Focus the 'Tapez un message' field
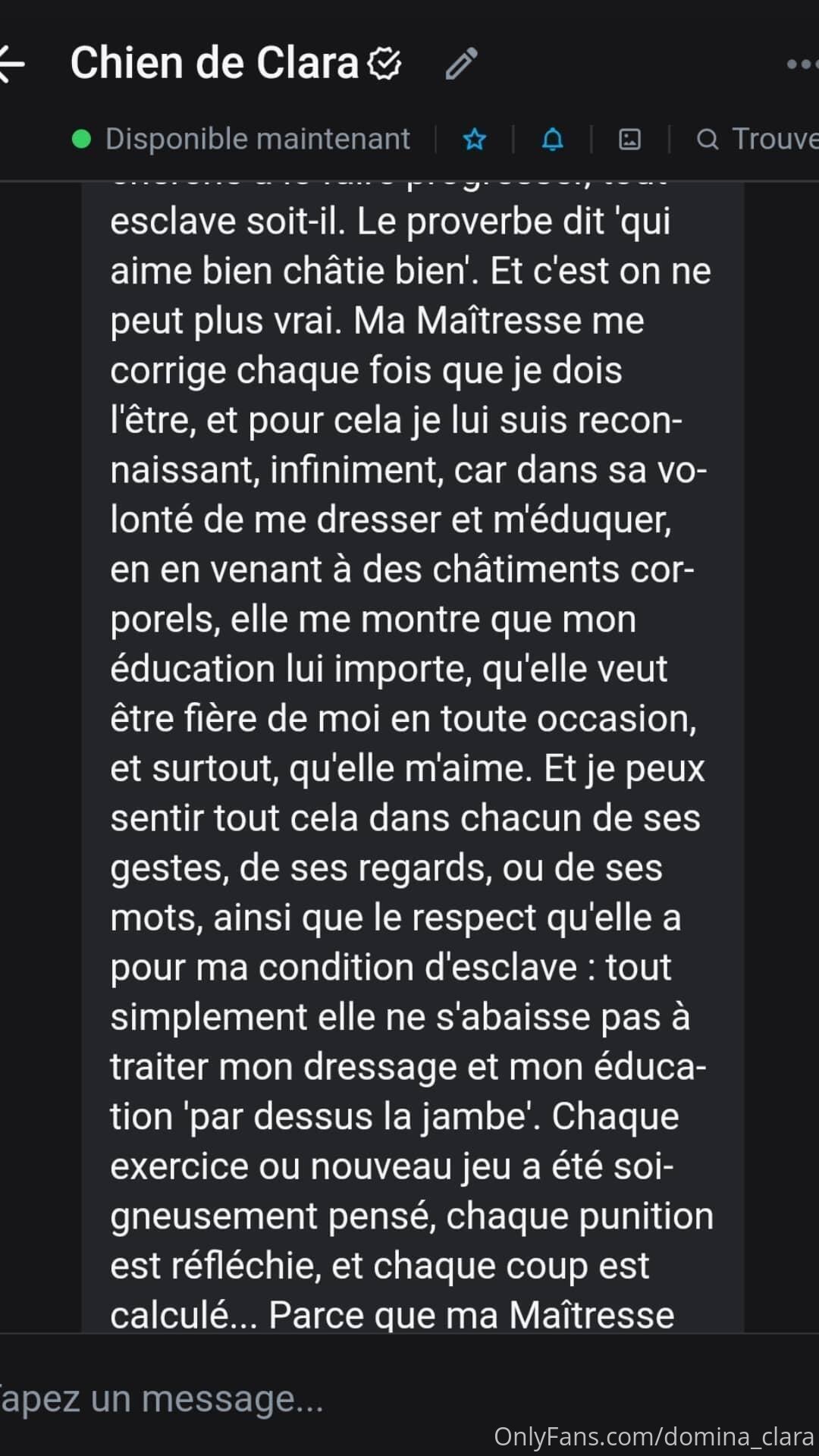This screenshot has width=819, height=1456. pyautogui.click(x=250, y=1398)
